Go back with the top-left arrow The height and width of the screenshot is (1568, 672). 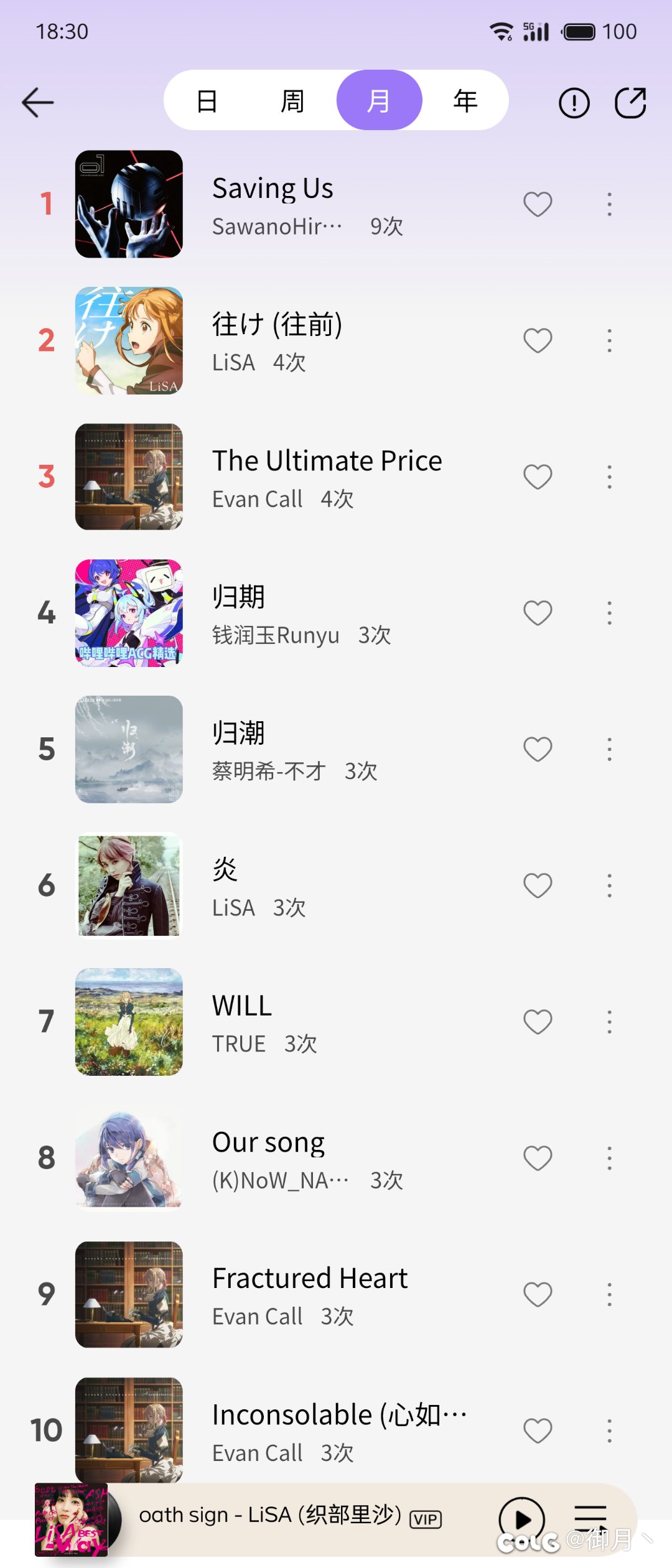click(x=37, y=101)
